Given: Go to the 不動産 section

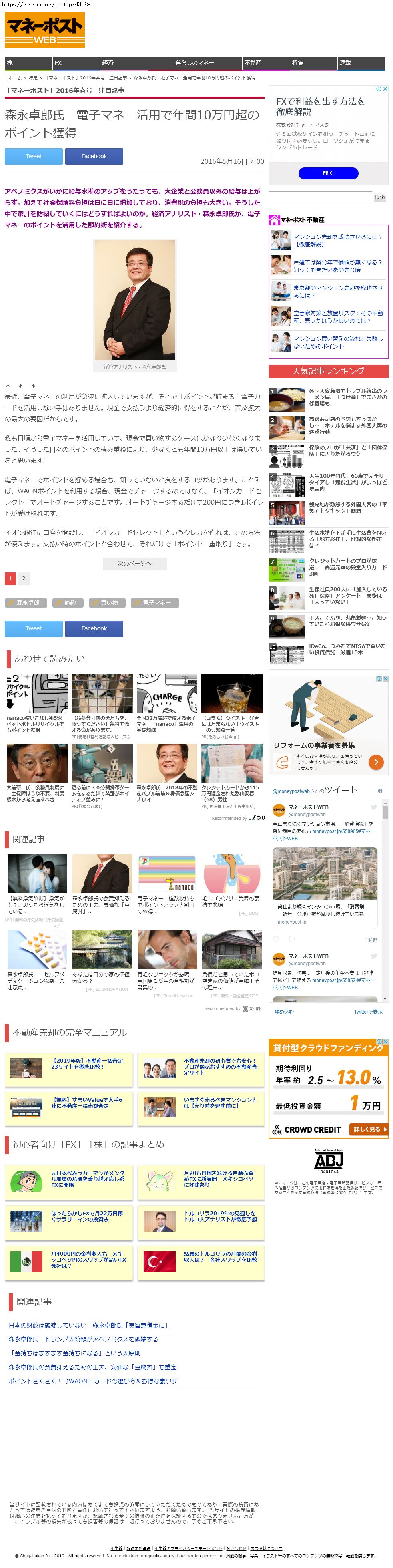Looking at the screenshot, I should (265, 63).
